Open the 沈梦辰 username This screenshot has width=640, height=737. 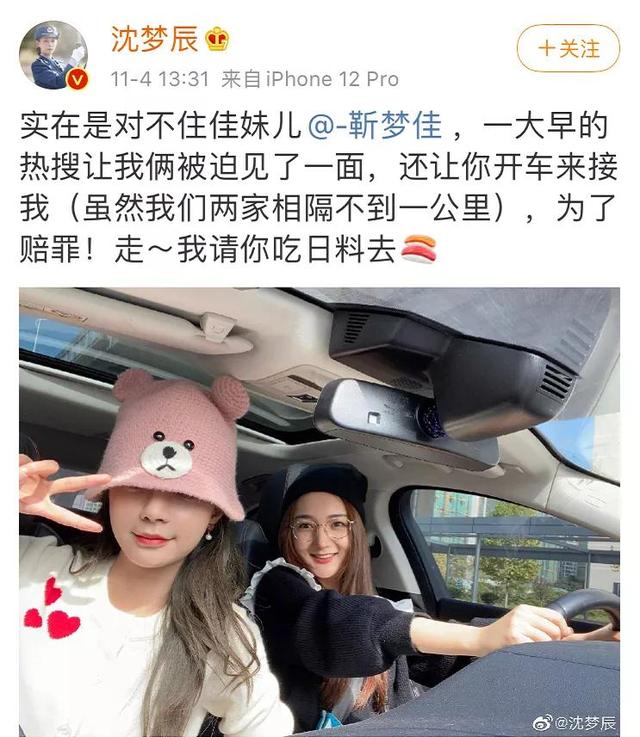click(152, 39)
